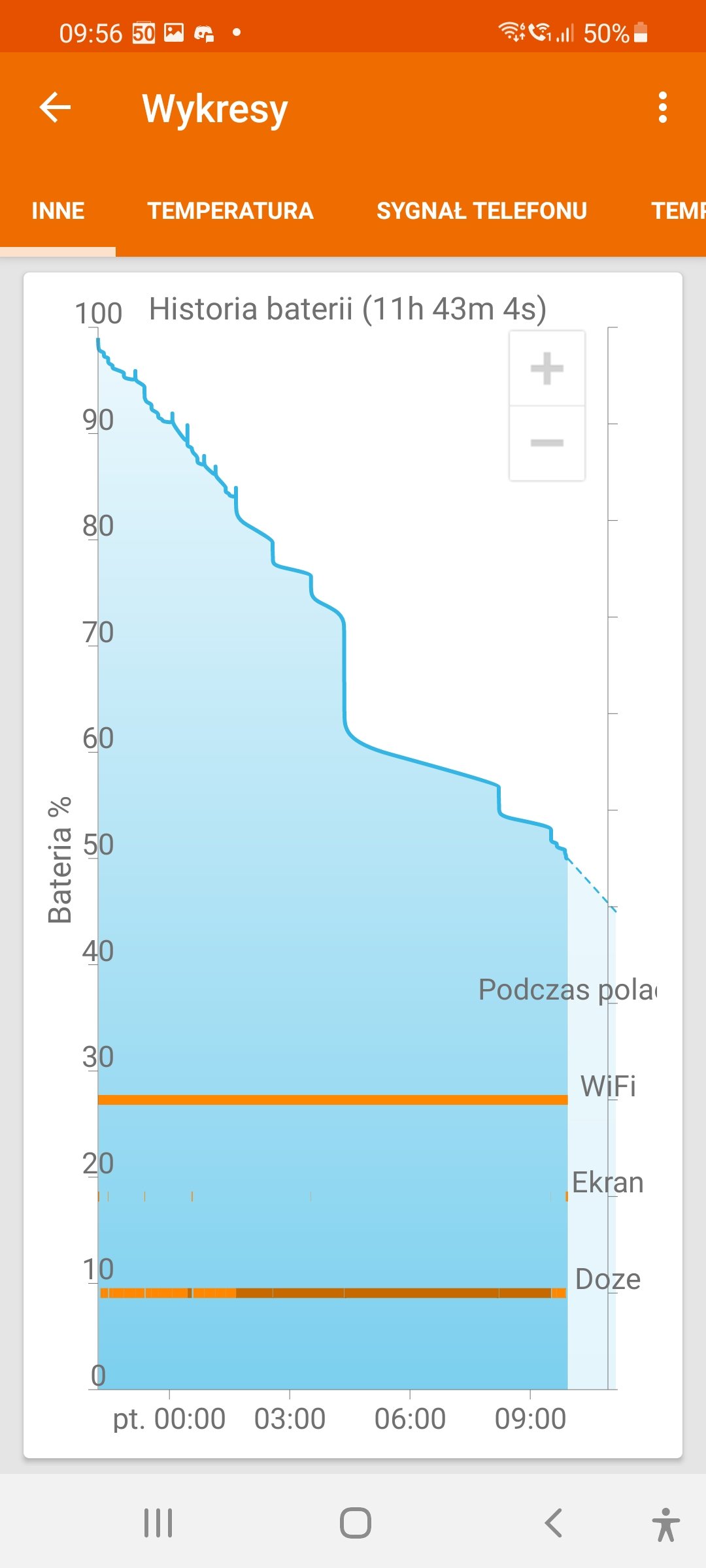Tap the system home button
This screenshot has width=706, height=1568.
355,1523
